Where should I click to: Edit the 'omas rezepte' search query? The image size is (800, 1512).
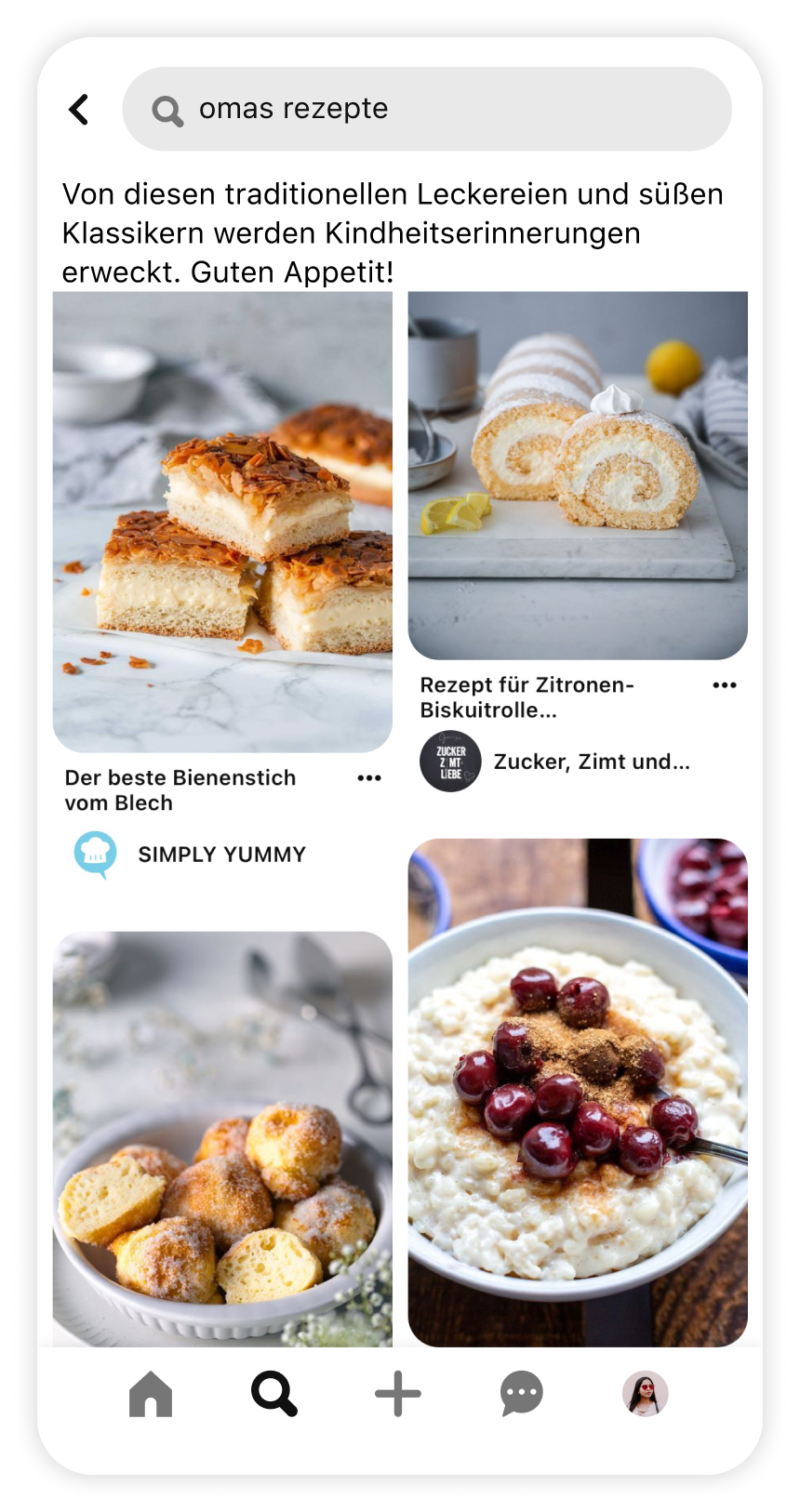point(293,109)
